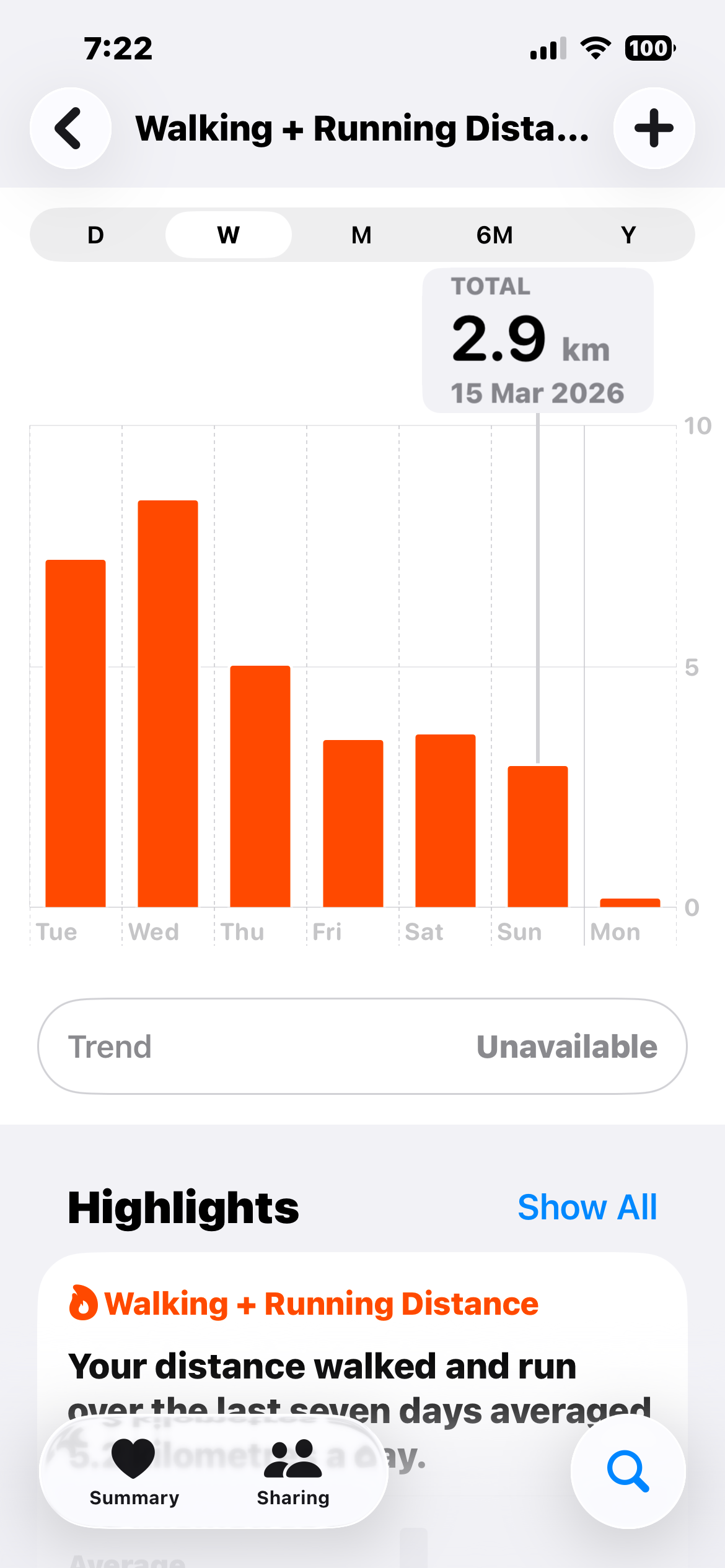Select the Sat bar in the chart
The height and width of the screenshot is (1568, 725).
[446, 821]
